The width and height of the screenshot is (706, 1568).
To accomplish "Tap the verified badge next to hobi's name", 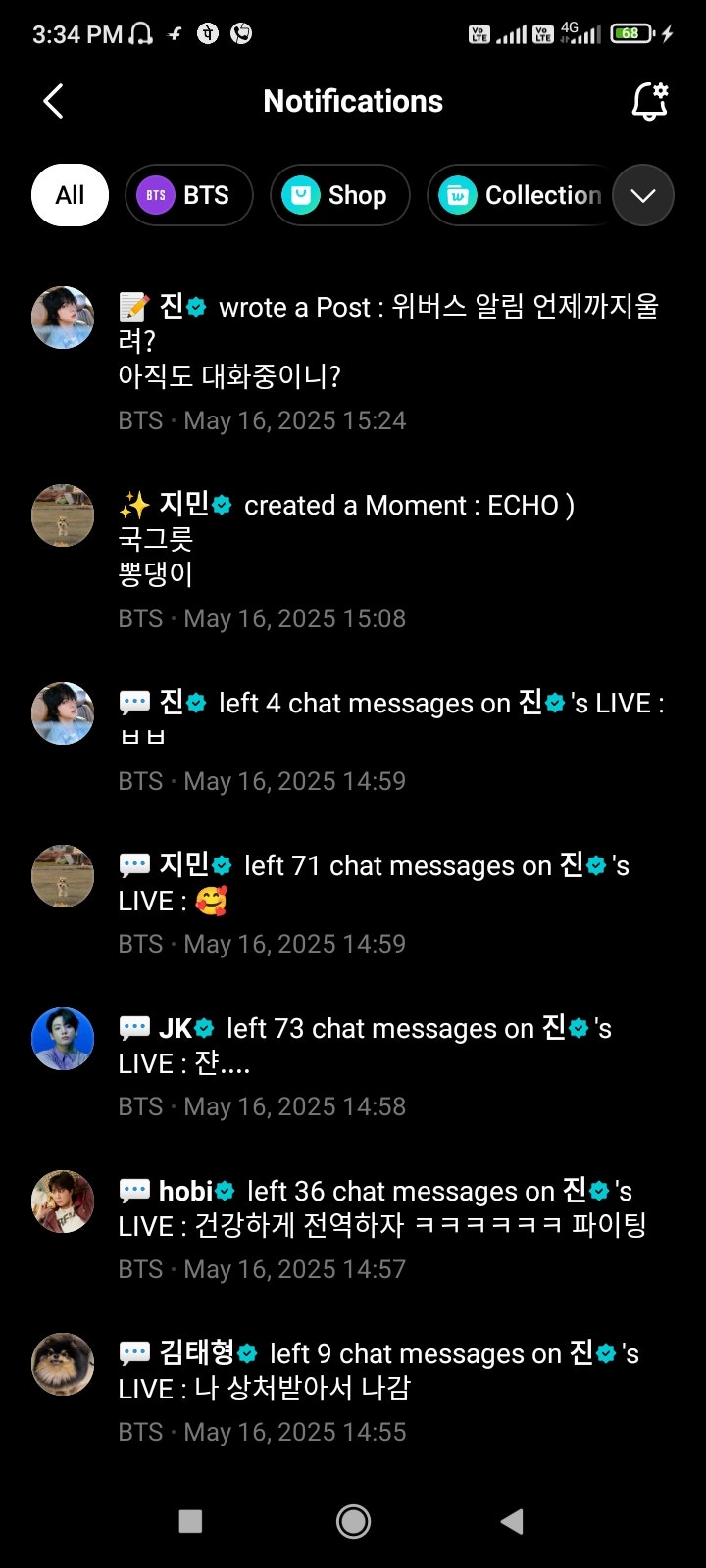I will pos(227,1191).
